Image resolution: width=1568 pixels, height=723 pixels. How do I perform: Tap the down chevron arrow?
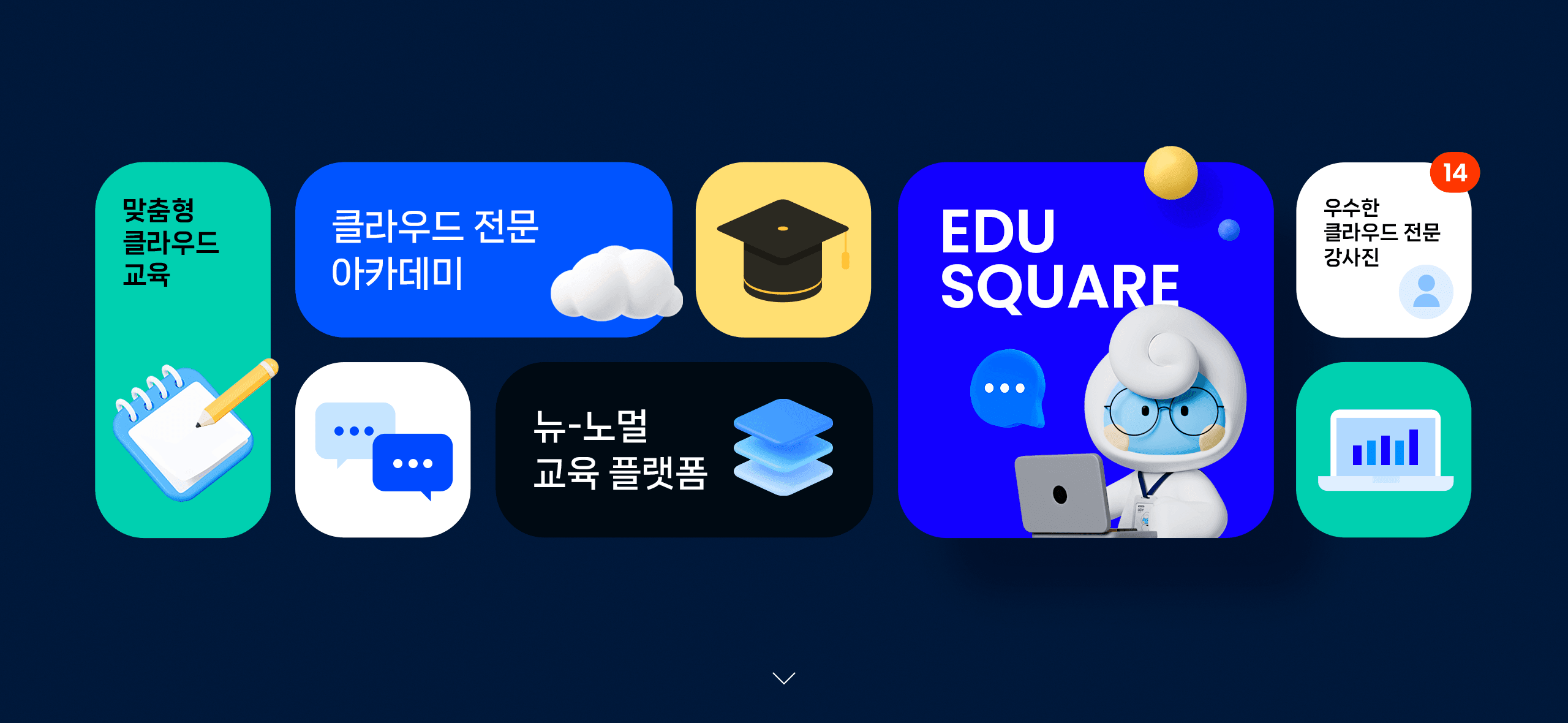pos(783,678)
